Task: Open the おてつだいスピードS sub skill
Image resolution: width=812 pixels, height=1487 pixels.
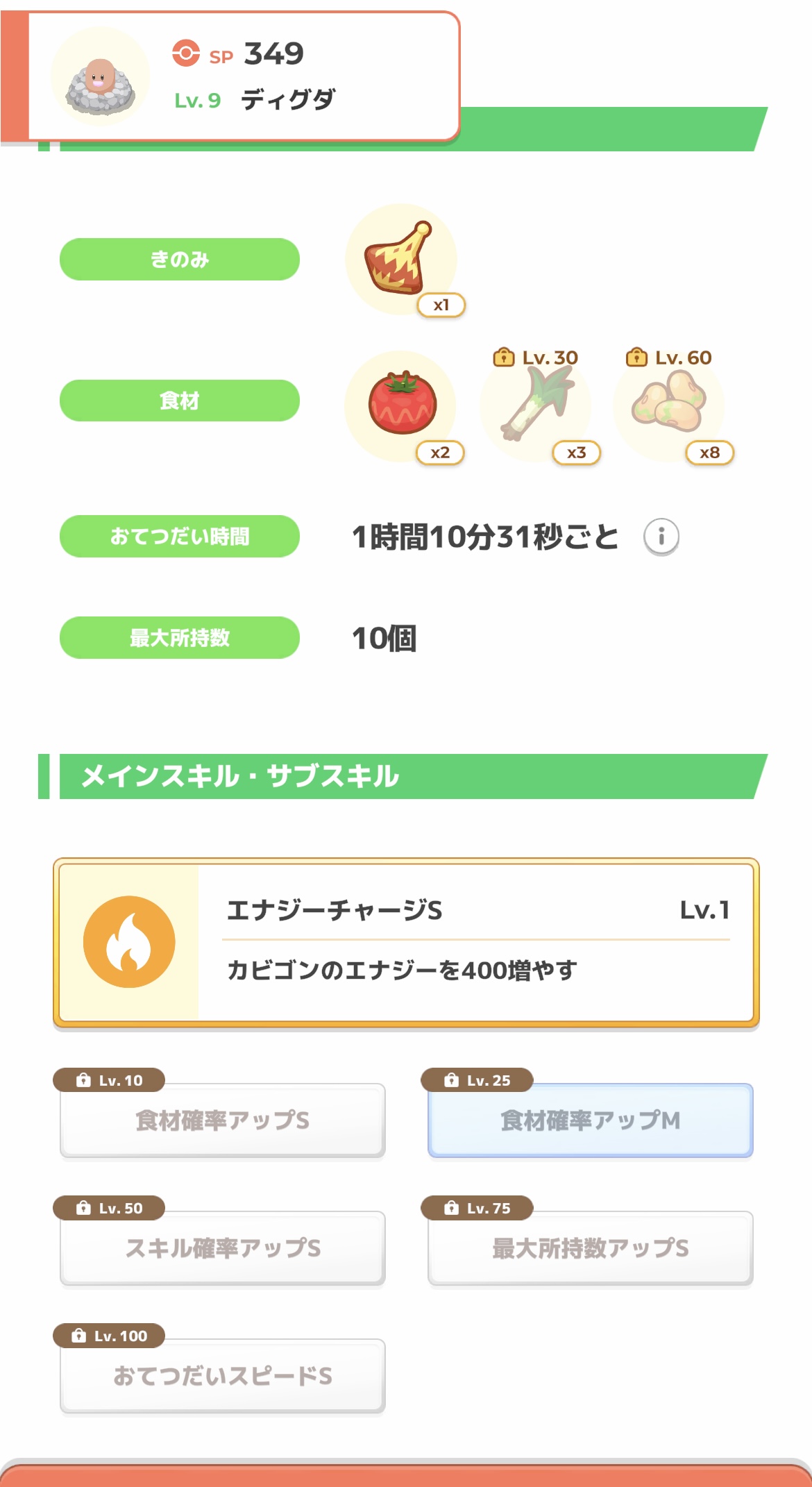Action: 222,1375
